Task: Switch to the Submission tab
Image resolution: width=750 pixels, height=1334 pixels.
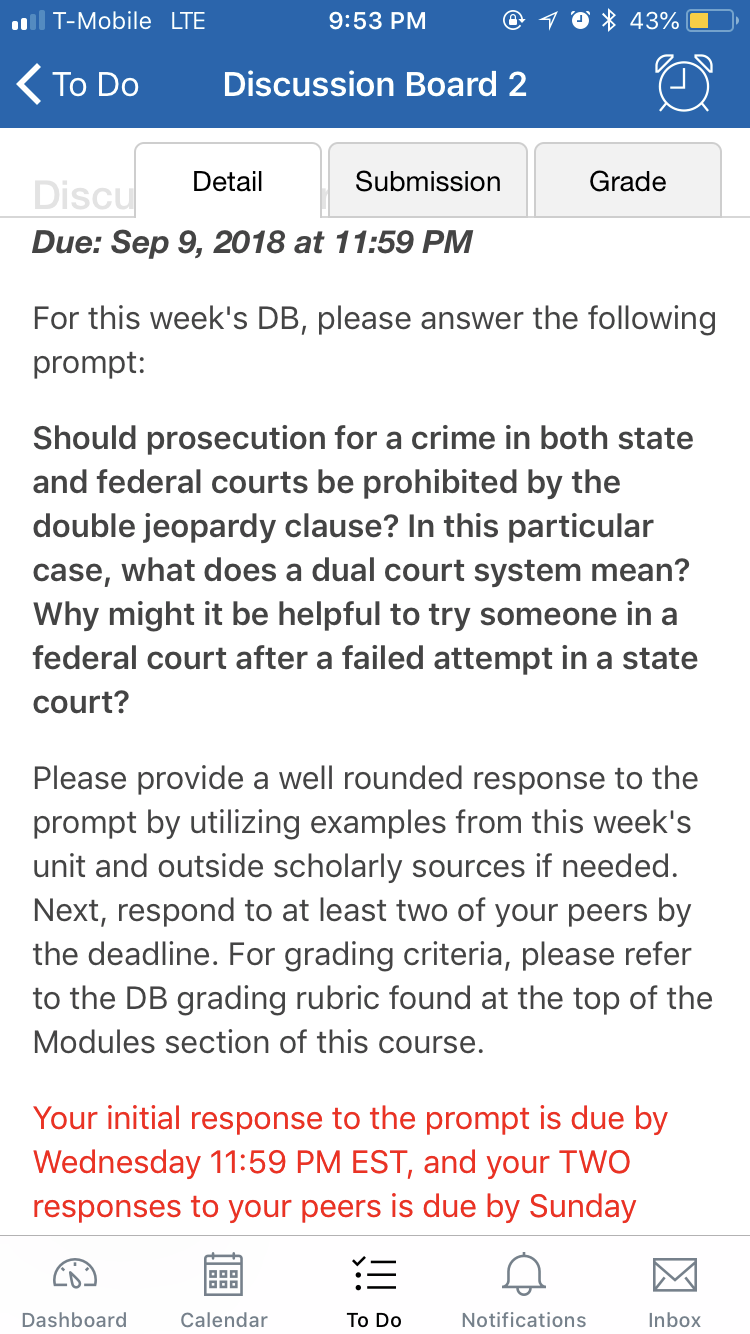Action: [428, 181]
